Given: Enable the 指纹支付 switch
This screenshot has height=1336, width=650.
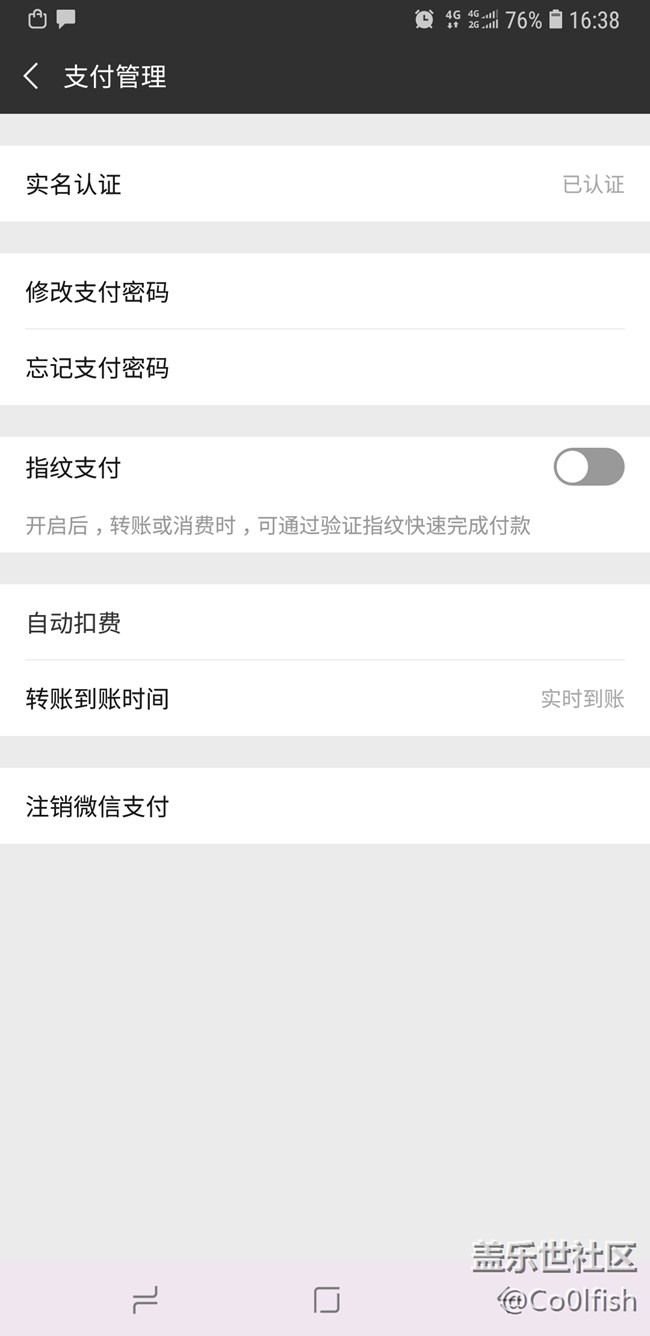Looking at the screenshot, I should point(588,467).
